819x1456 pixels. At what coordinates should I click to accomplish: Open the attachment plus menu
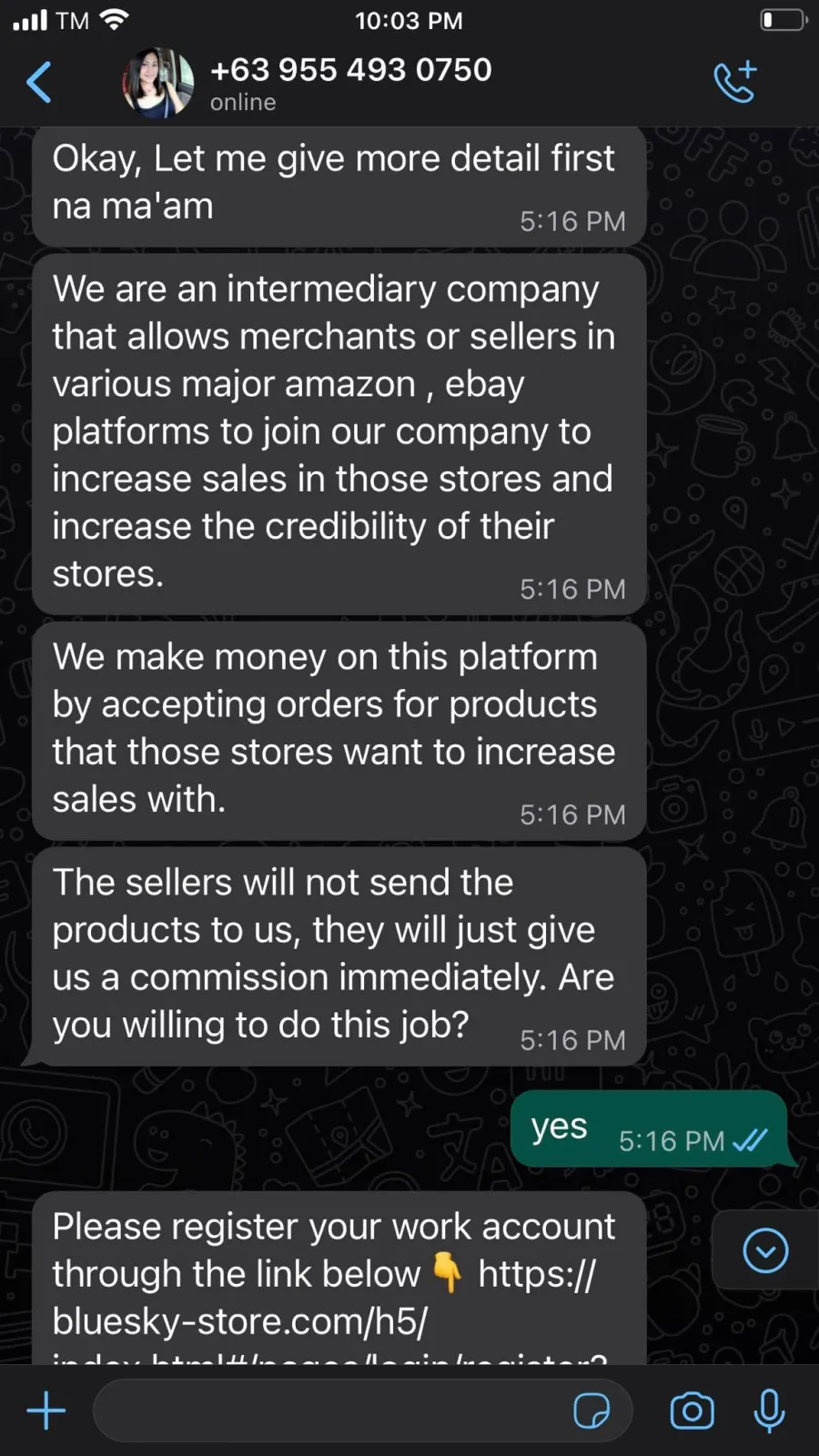pyautogui.click(x=46, y=1411)
